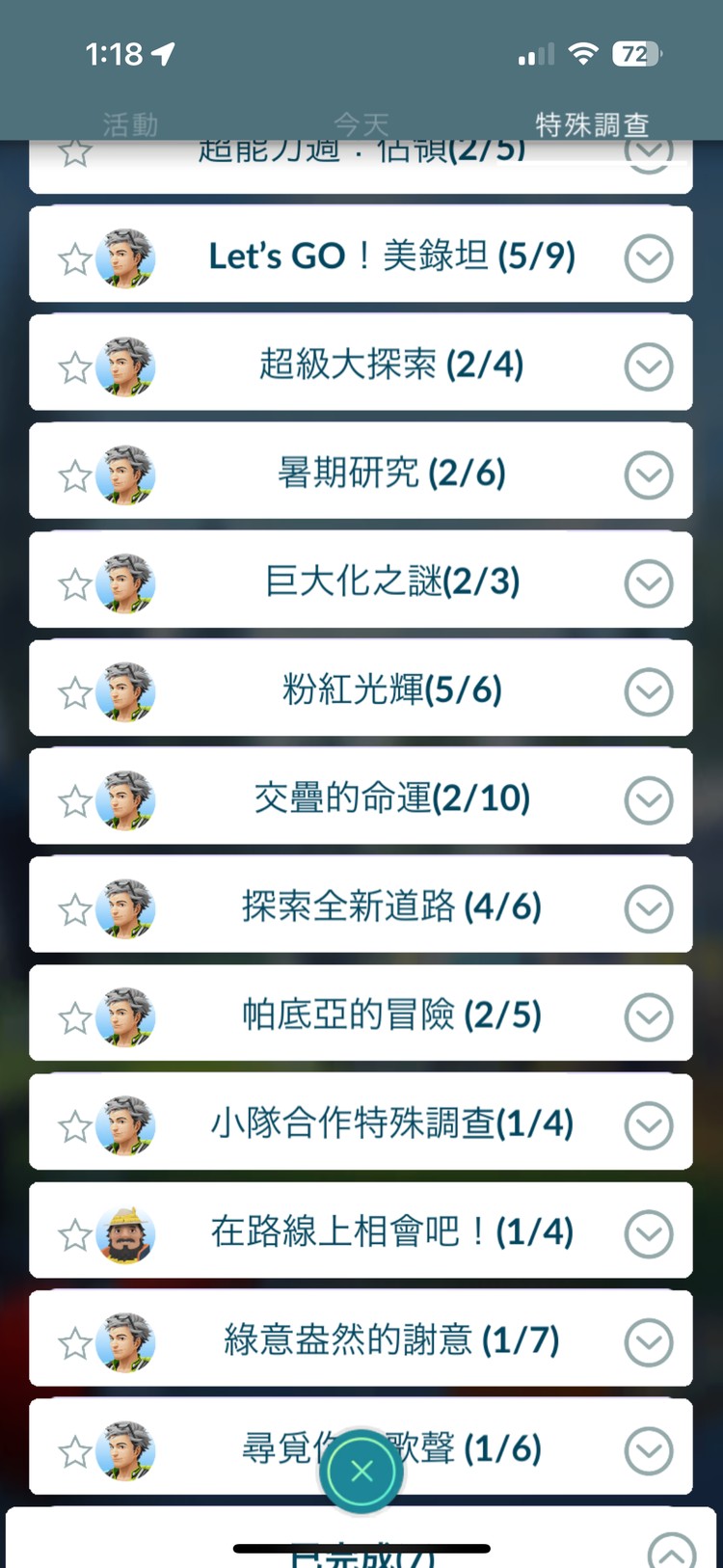This screenshot has width=723, height=1568.
Task: Expand 探索全新道路 with its chevron
Action: (x=648, y=908)
